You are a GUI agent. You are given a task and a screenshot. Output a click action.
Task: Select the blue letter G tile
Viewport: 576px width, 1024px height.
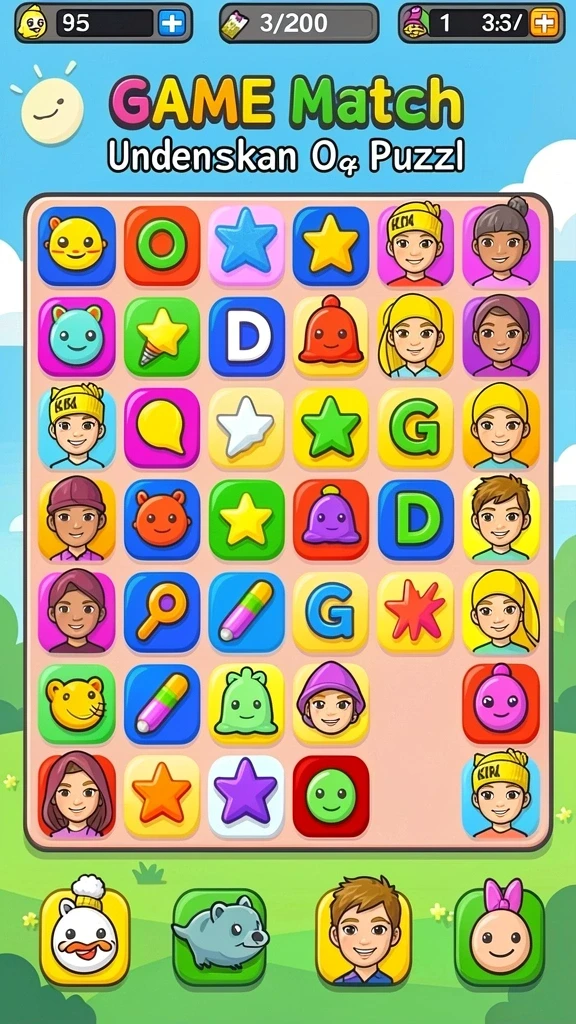click(x=331, y=613)
